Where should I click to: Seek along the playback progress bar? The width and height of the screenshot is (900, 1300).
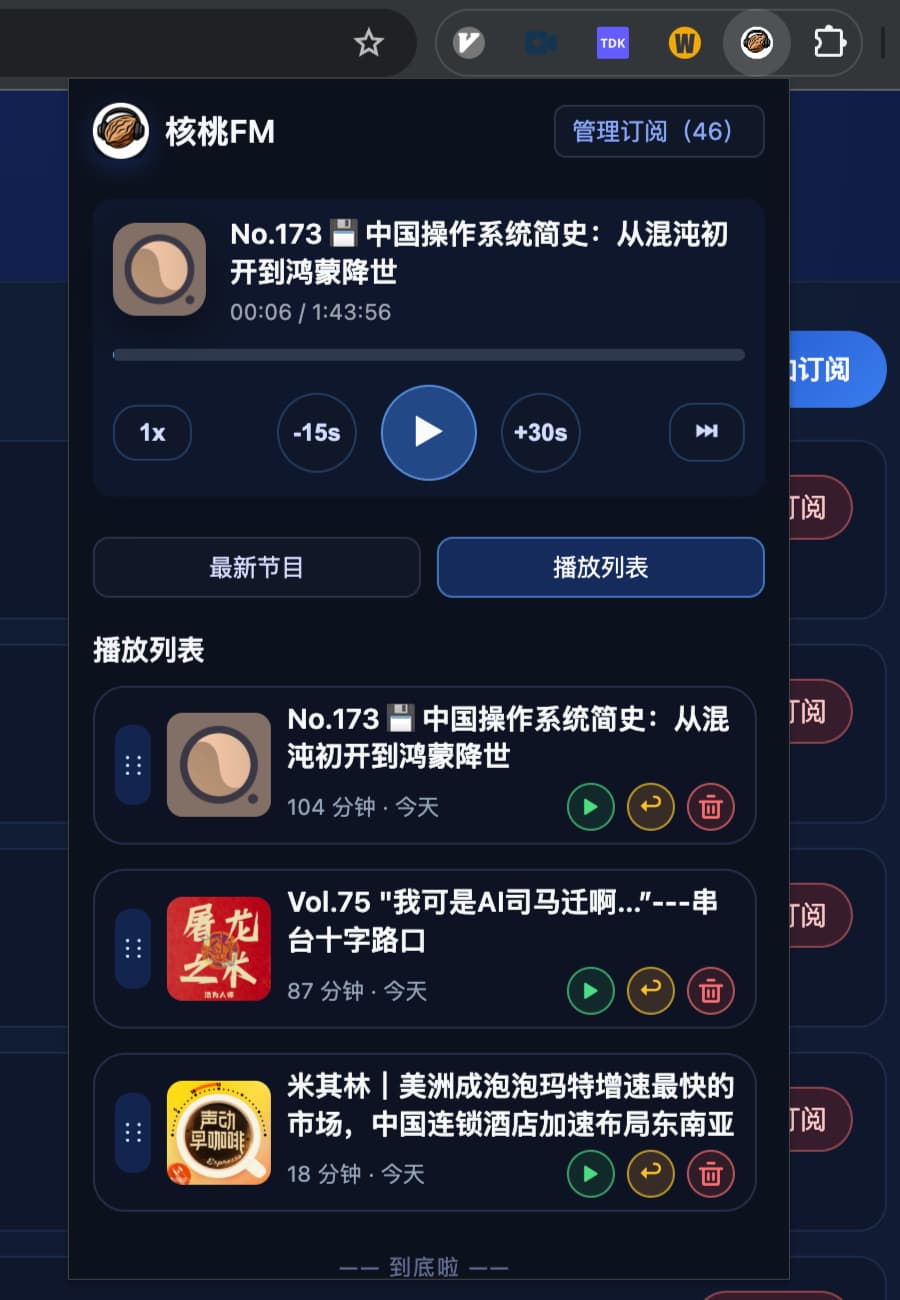pyautogui.click(x=428, y=354)
